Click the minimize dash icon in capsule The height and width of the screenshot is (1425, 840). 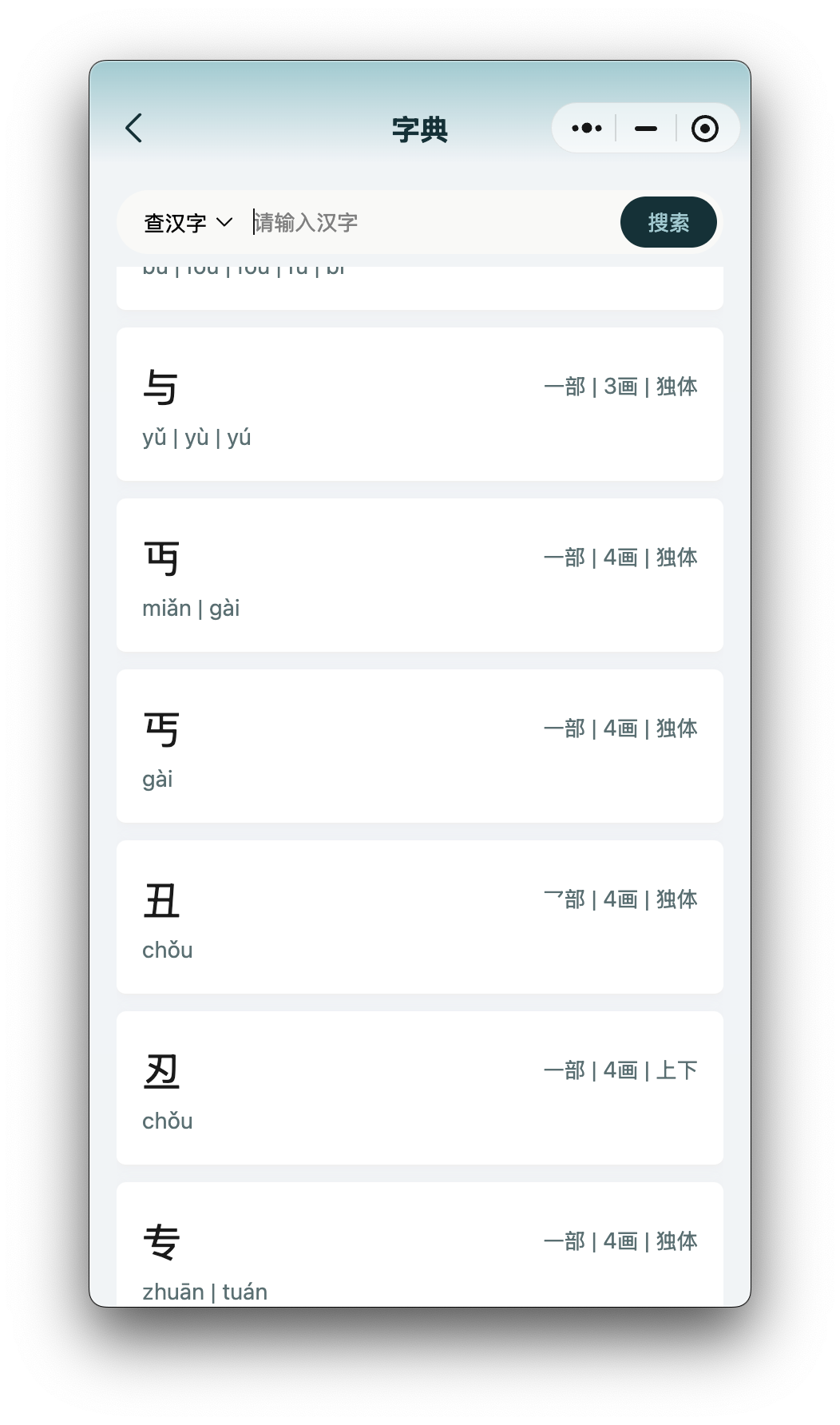coord(645,128)
